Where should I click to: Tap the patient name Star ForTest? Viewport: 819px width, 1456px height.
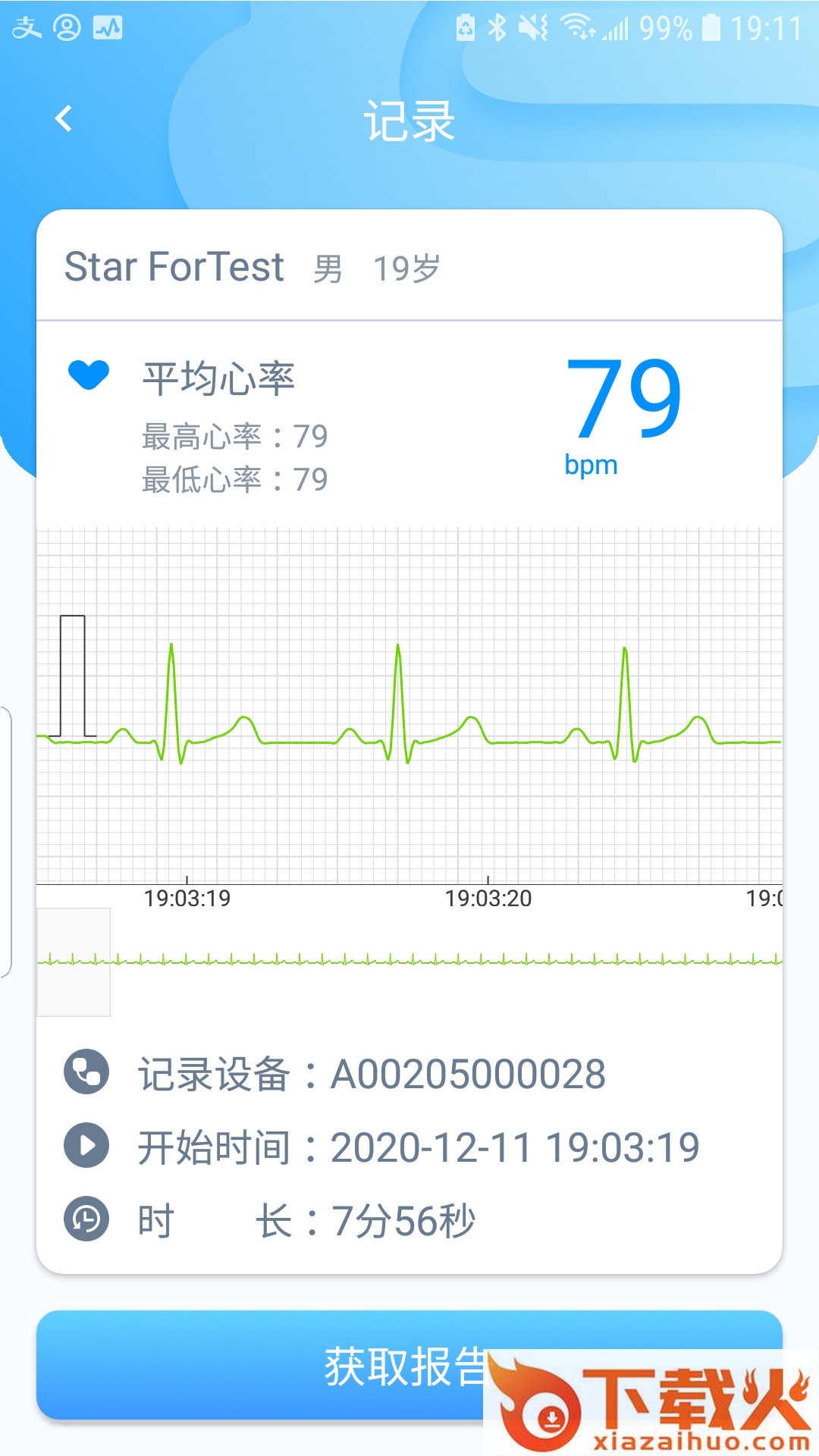173,267
